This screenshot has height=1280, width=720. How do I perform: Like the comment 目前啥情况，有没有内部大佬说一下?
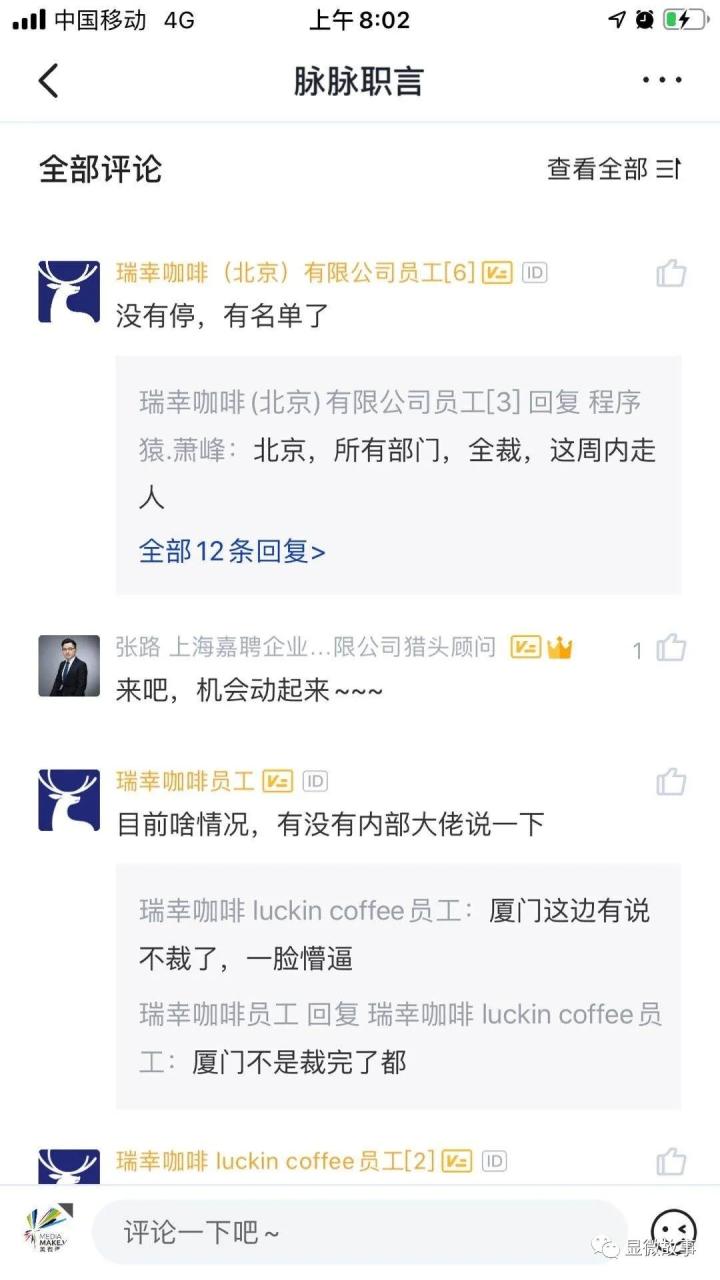click(x=671, y=782)
